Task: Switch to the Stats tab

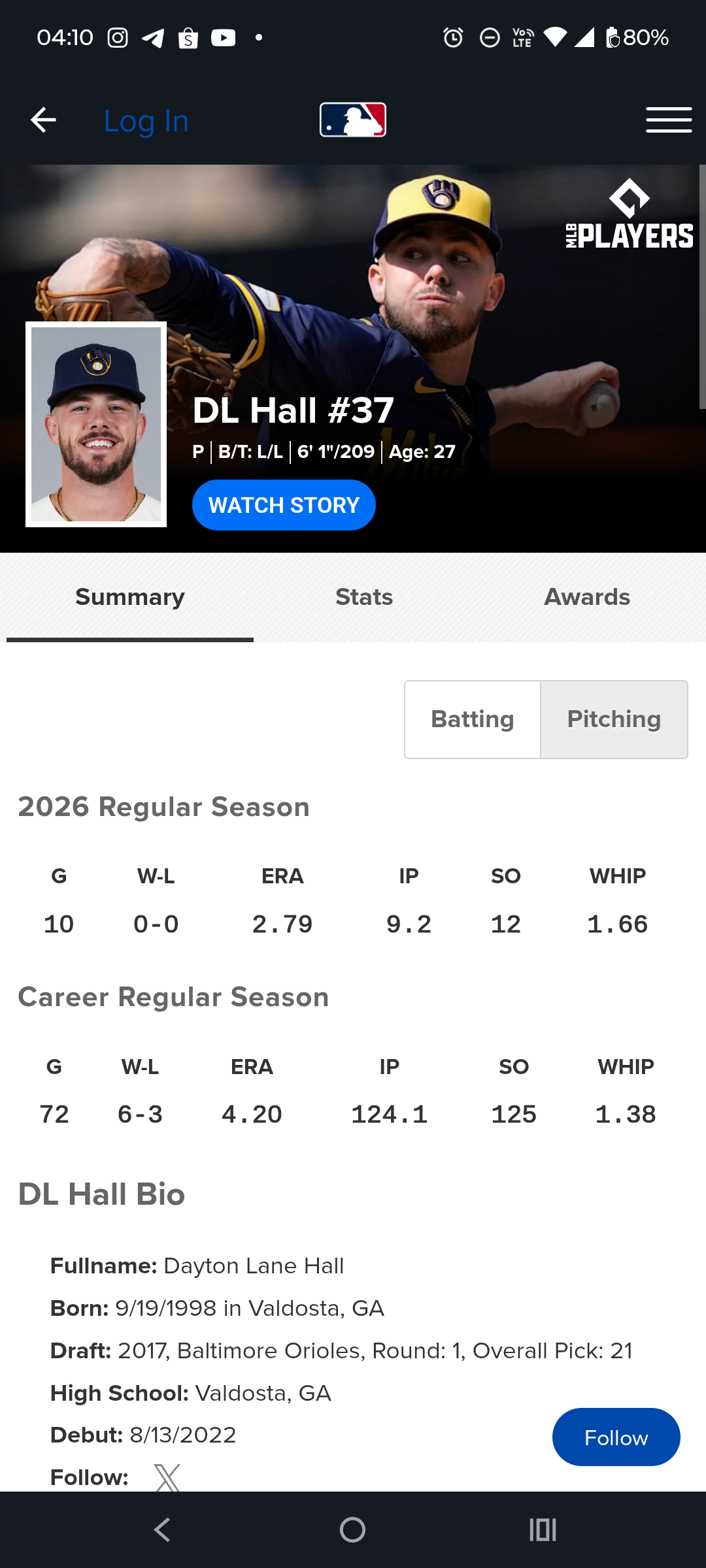Action: click(x=364, y=597)
